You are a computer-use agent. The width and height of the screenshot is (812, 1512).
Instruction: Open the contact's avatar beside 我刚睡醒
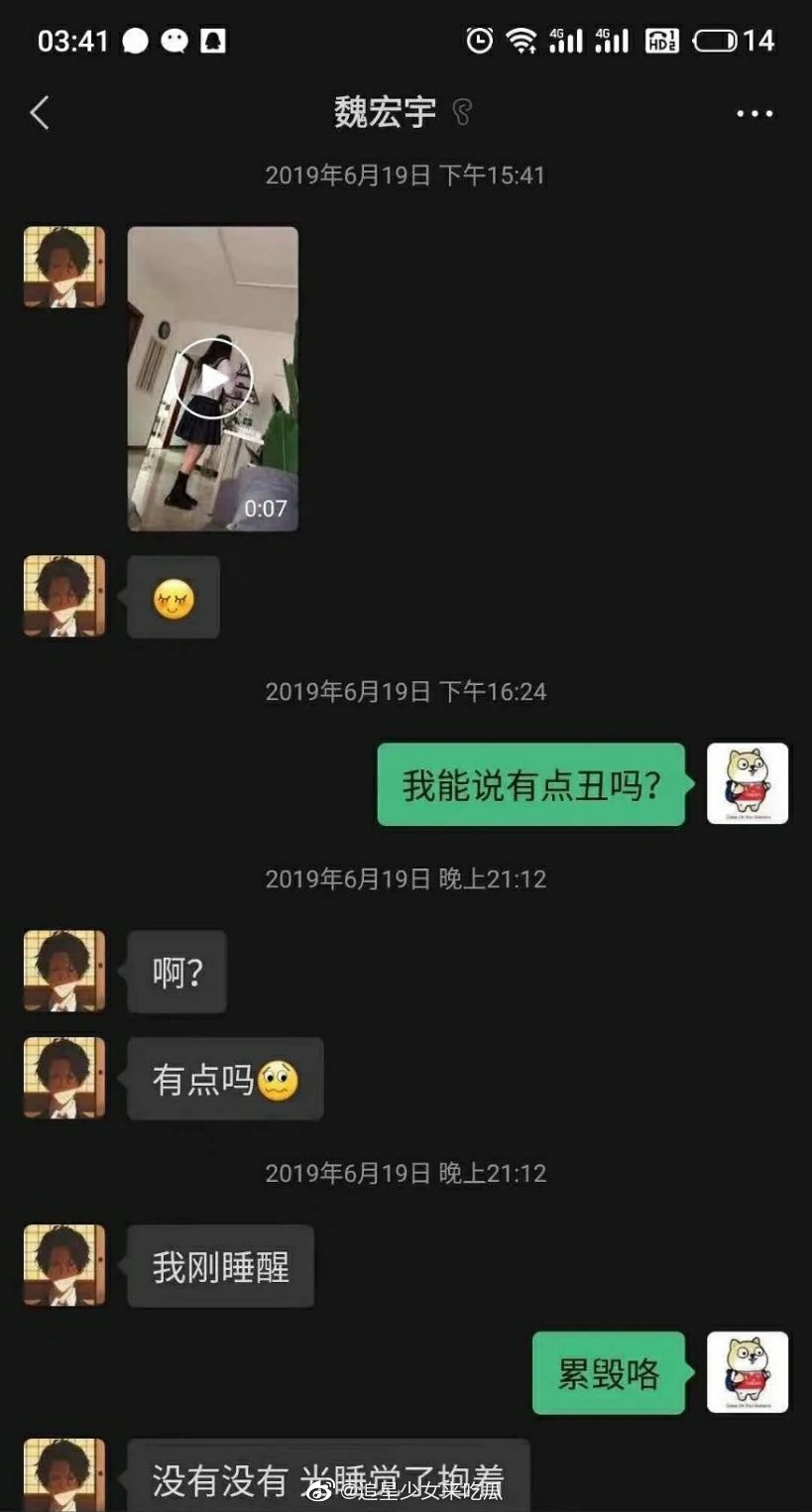click(64, 1265)
